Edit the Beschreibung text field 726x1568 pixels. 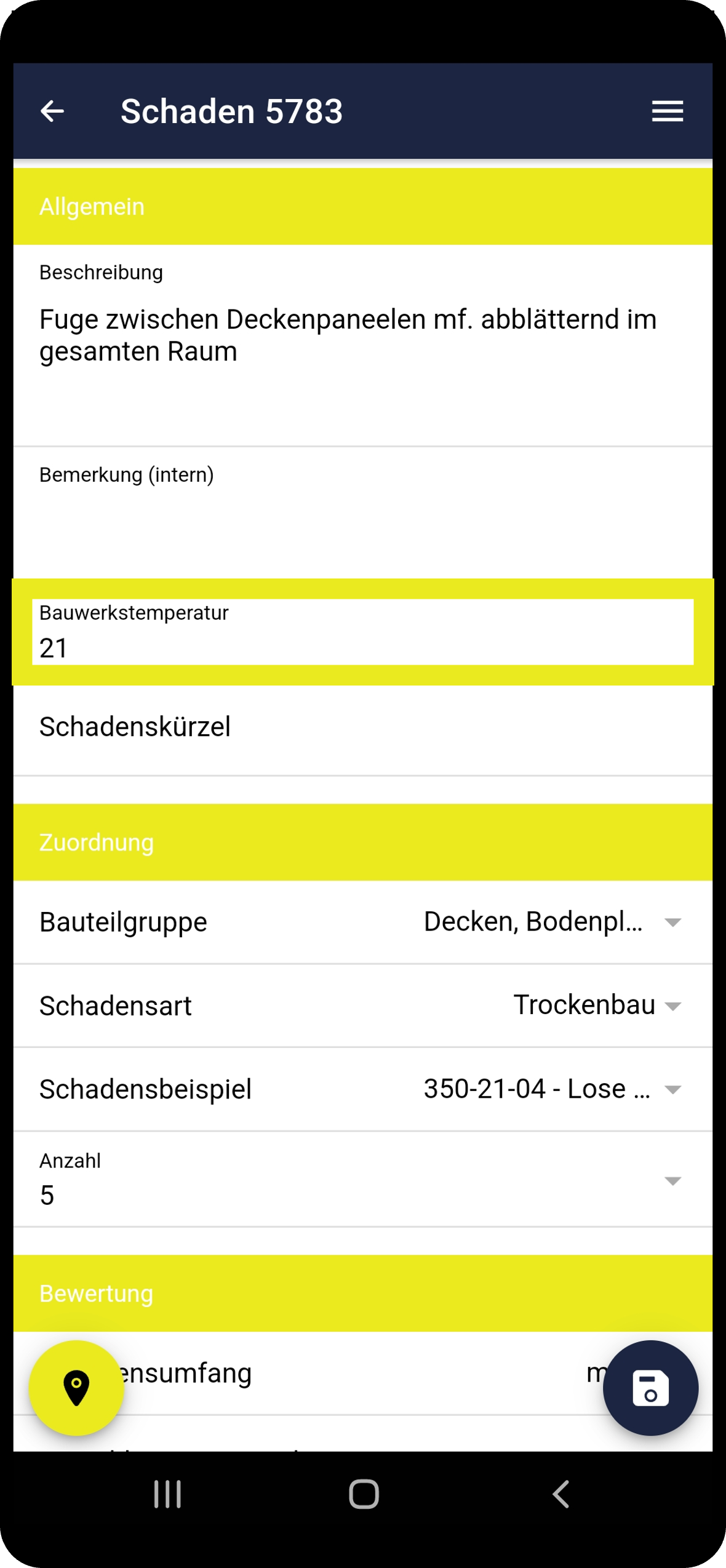tap(363, 346)
